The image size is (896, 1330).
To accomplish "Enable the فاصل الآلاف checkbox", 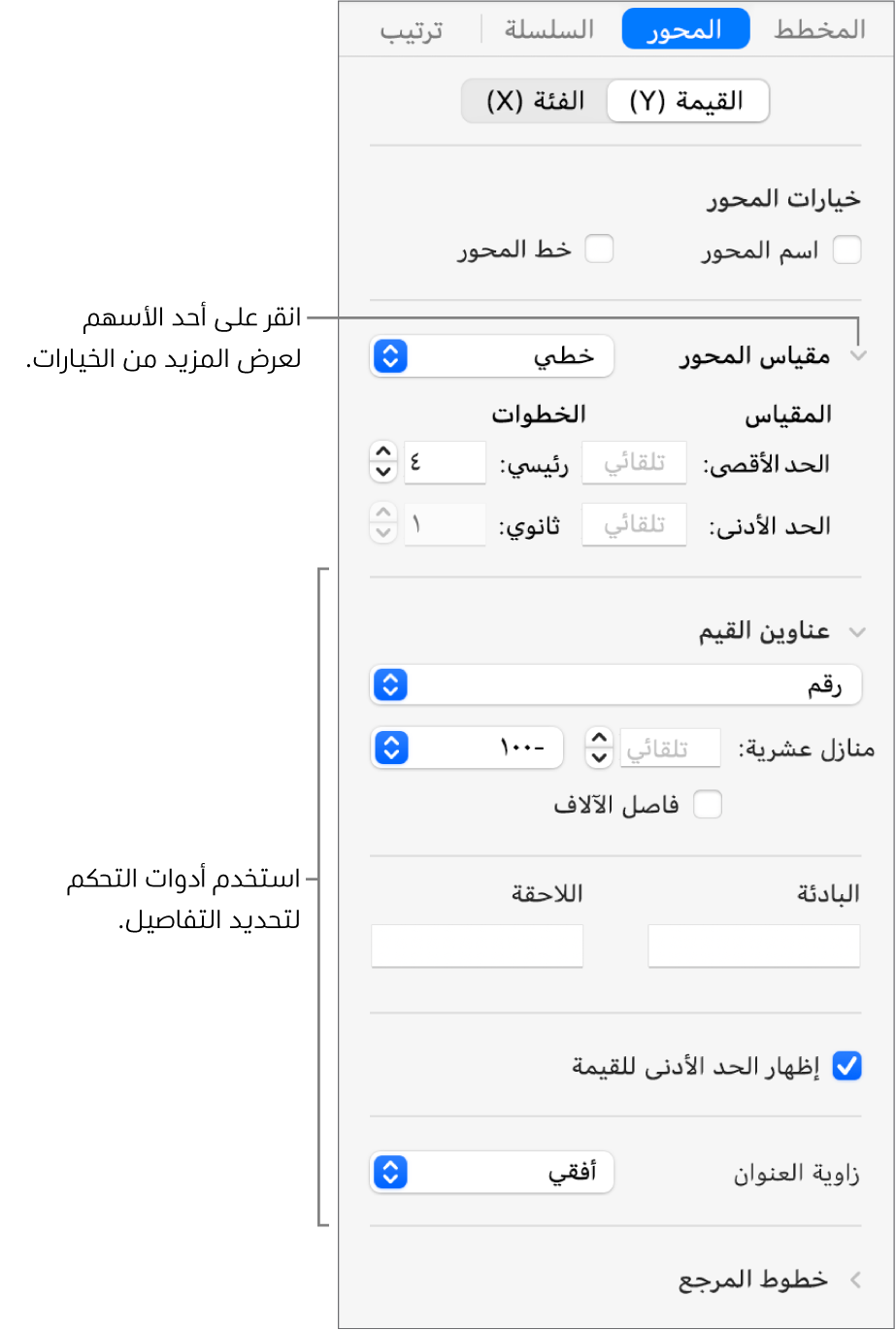I will (708, 805).
